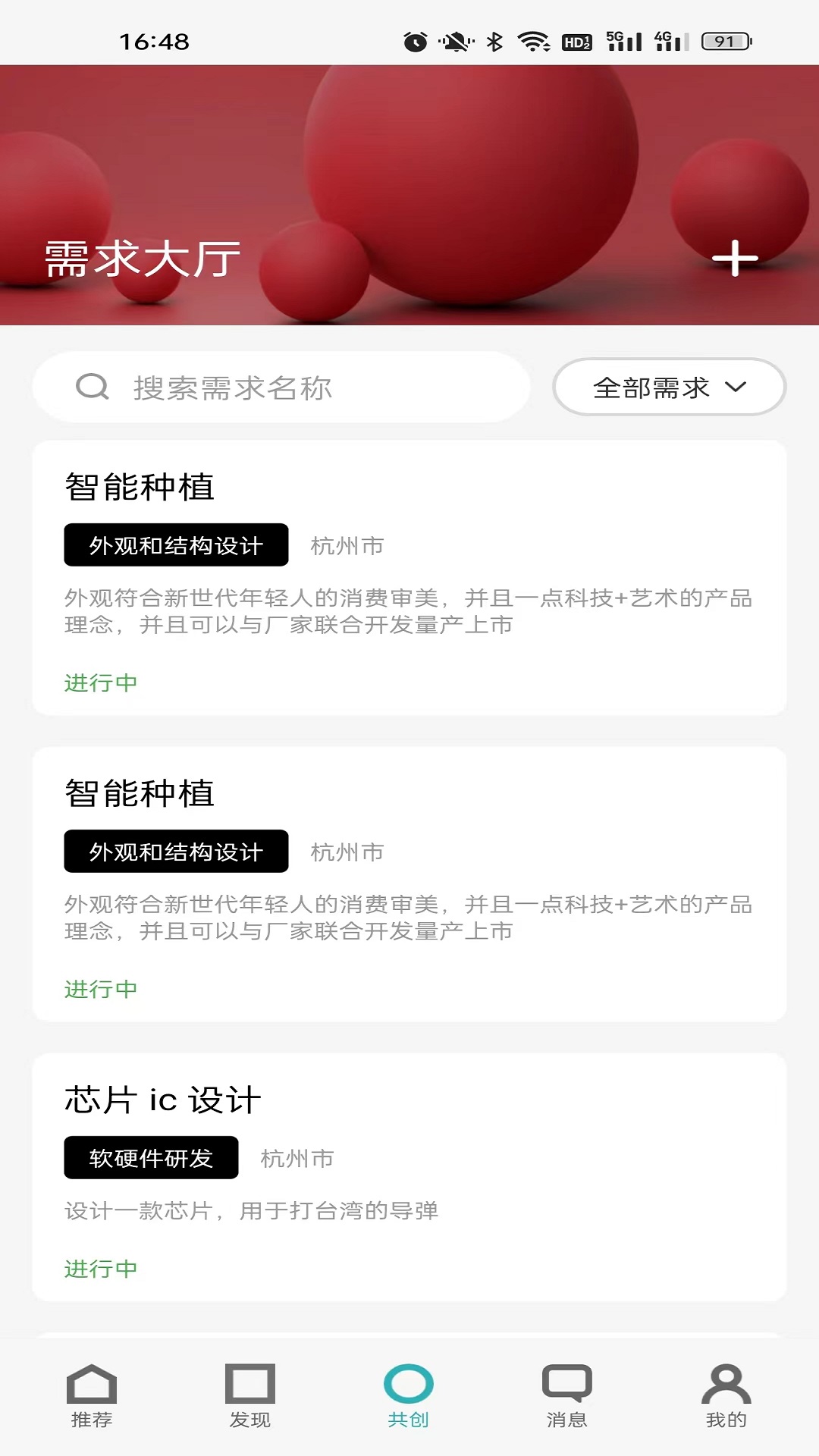Open the 芯片 ic 设计 requirement card
Screen dimensions: 819x1456
pyautogui.click(x=409, y=1175)
